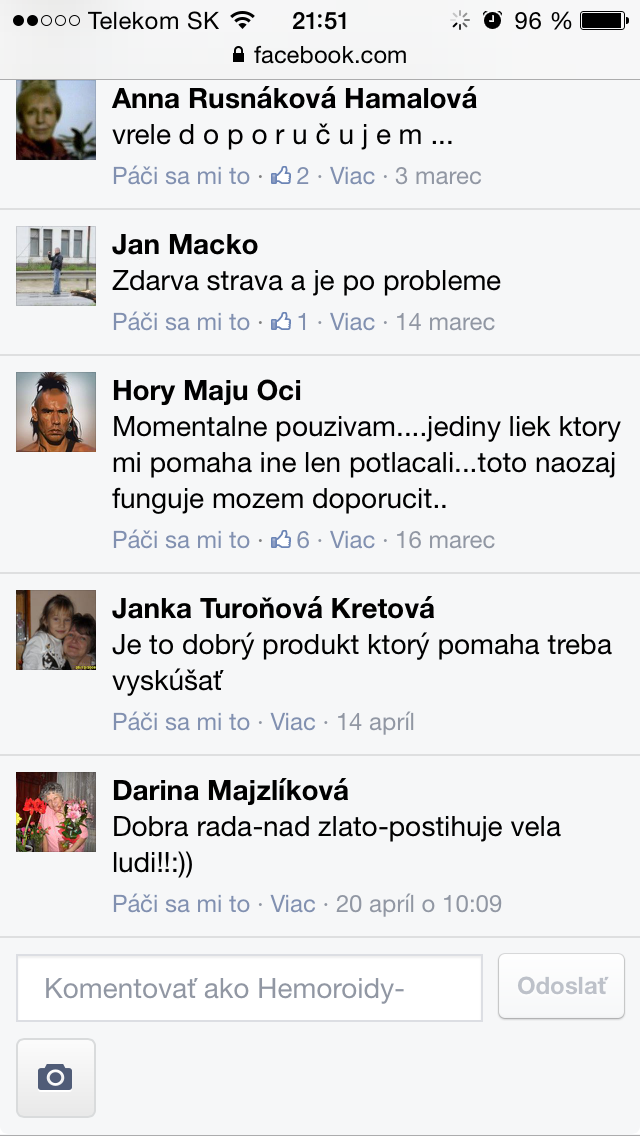Screen dimensions: 640x1136
Task: View the 6 likes on Hory Maju Oci's comment
Action: pos(290,541)
